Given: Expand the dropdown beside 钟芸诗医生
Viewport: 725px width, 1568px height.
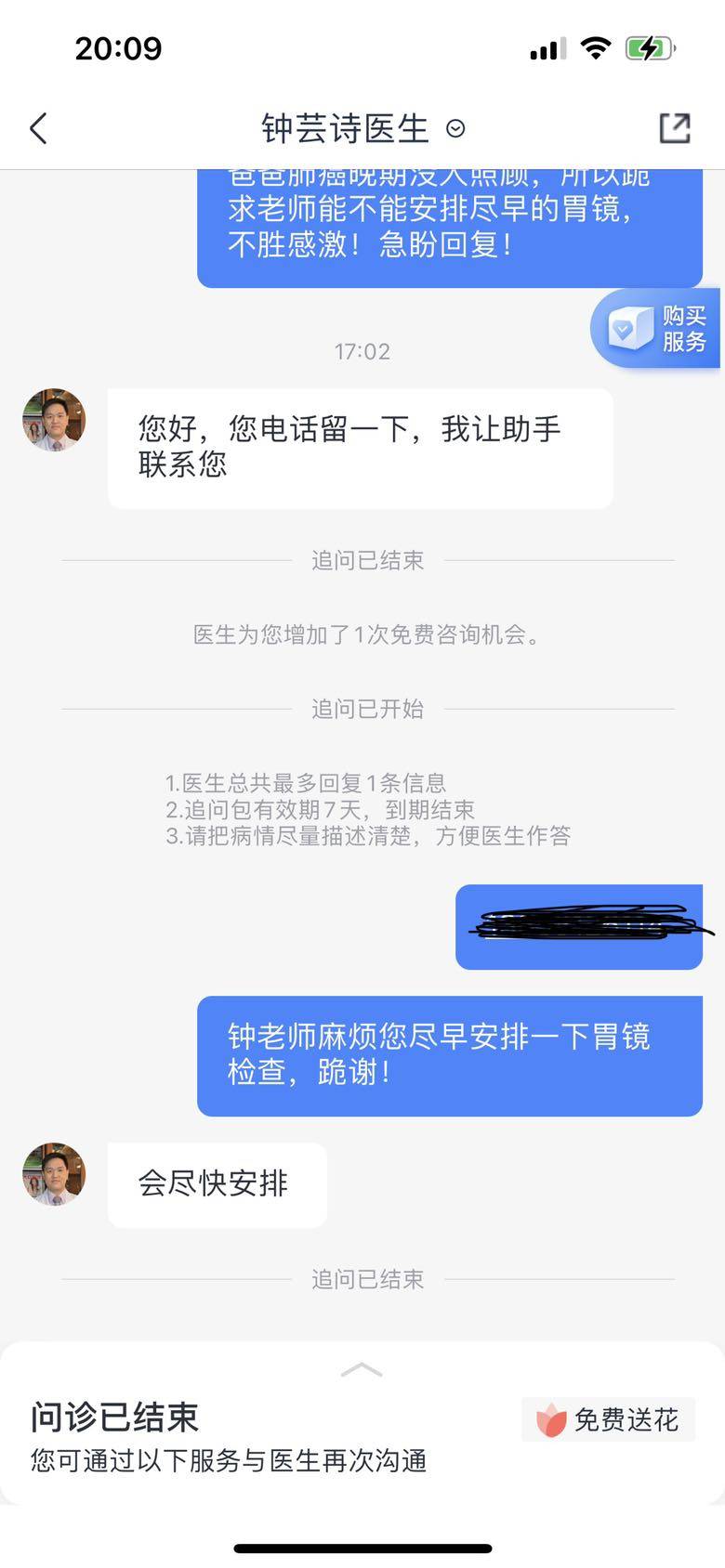Looking at the screenshot, I should (x=455, y=128).
